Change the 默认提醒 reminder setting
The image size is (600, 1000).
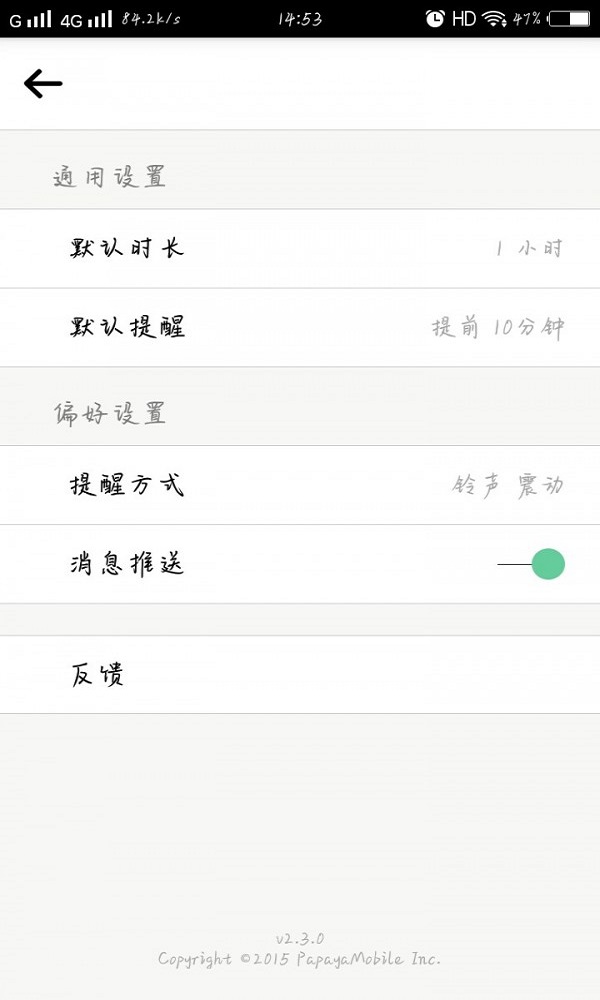tap(300, 327)
